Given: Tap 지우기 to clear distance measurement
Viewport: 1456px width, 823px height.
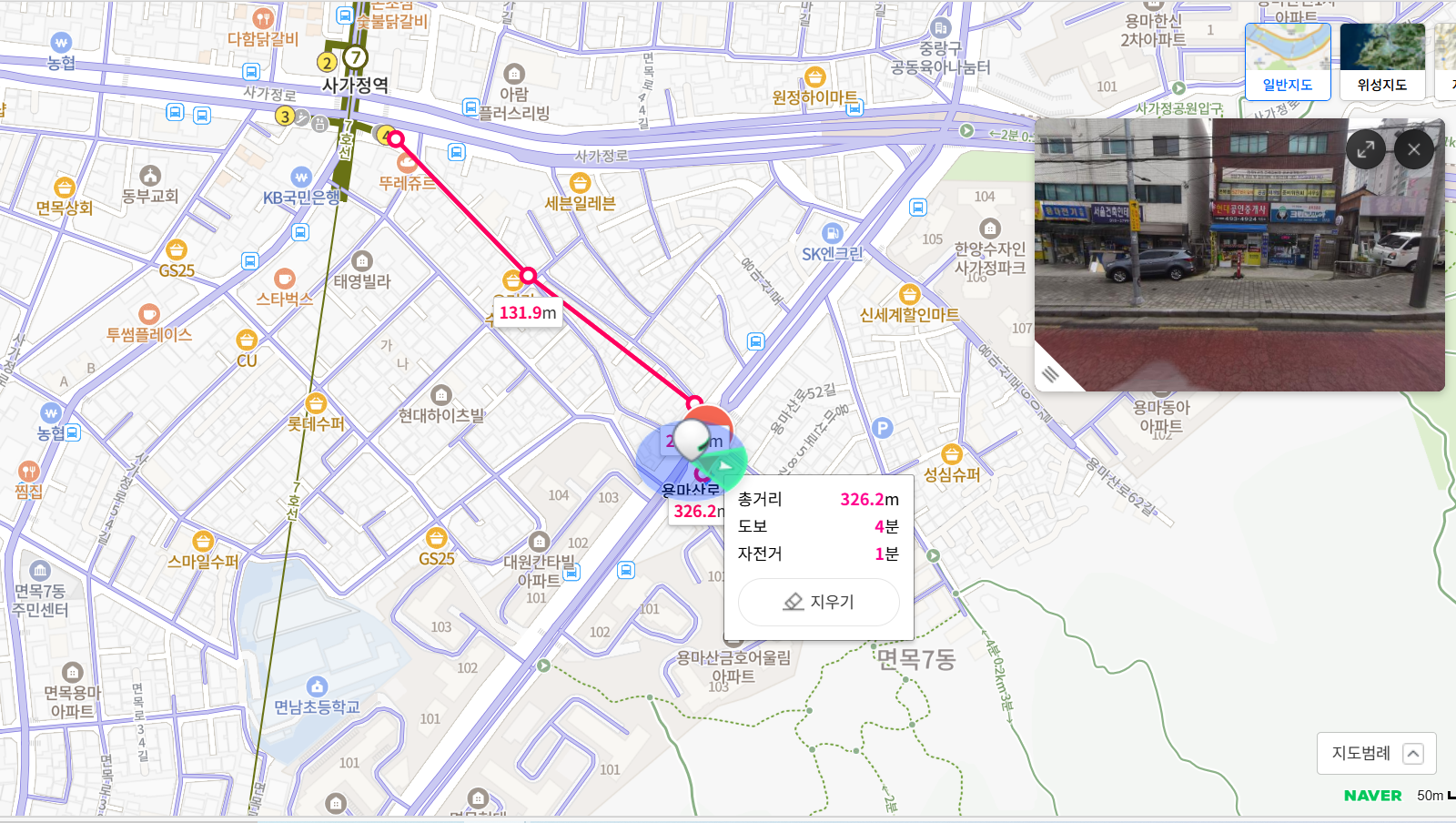Looking at the screenshot, I should 818,602.
